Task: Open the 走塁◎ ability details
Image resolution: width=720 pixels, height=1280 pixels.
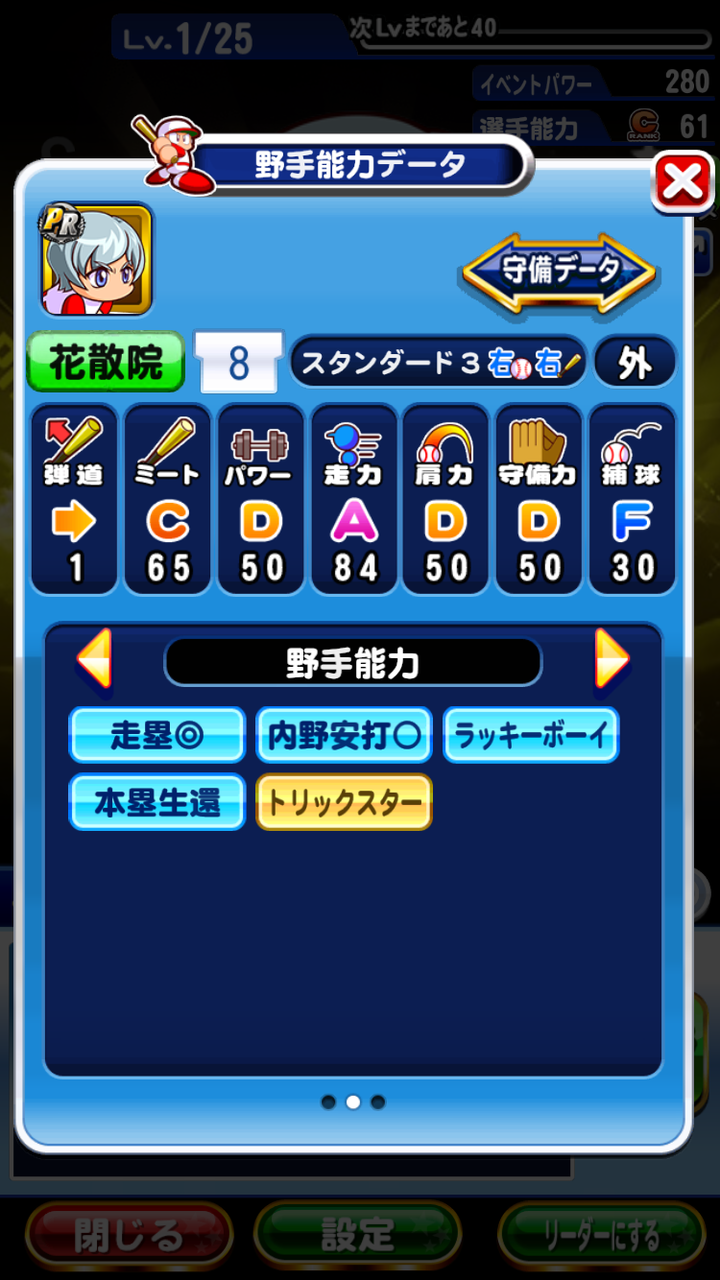Action: [157, 735]
